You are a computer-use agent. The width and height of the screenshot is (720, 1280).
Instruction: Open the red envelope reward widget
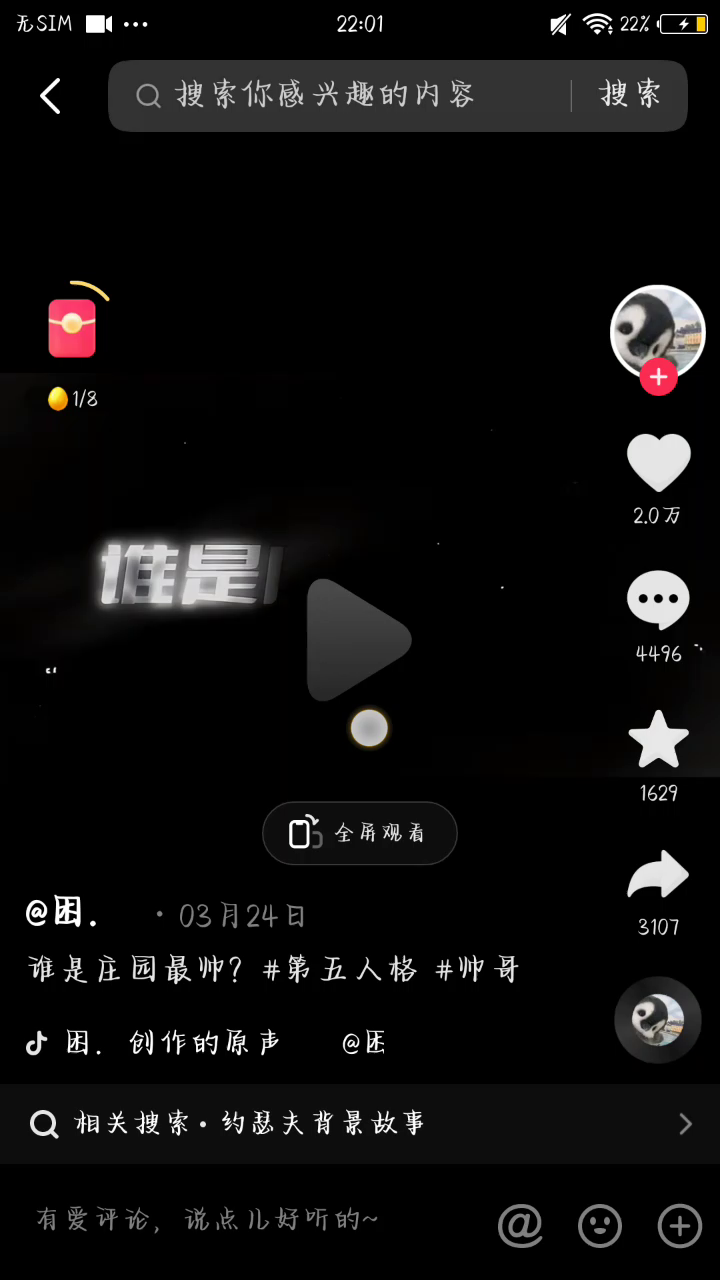(x=73, y=327)
